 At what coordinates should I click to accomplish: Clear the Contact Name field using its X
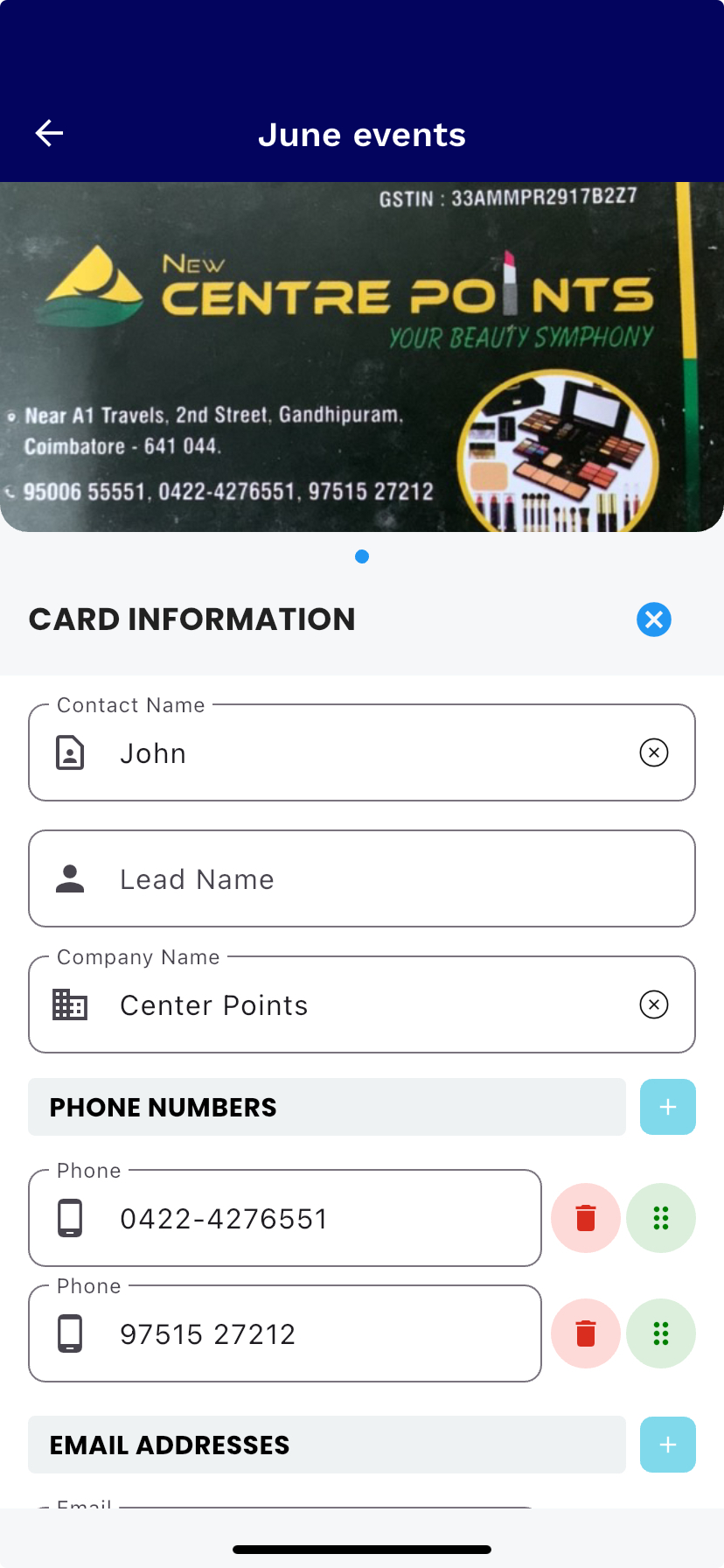tap(653, 752)
